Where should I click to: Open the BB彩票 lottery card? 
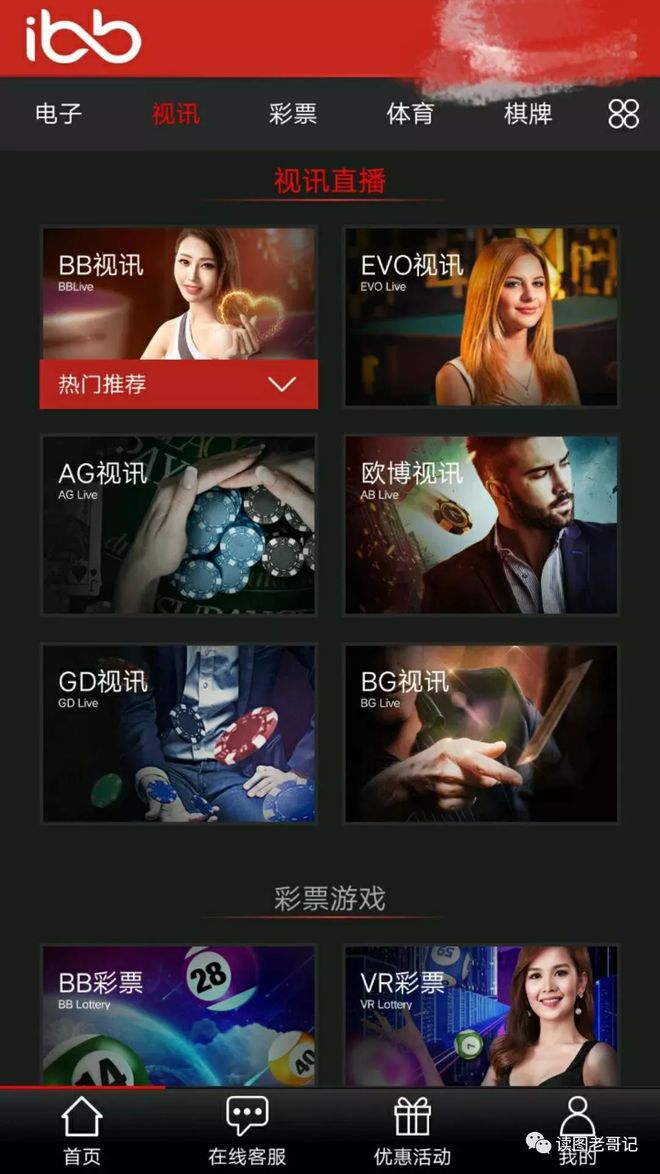[179, 1015]
